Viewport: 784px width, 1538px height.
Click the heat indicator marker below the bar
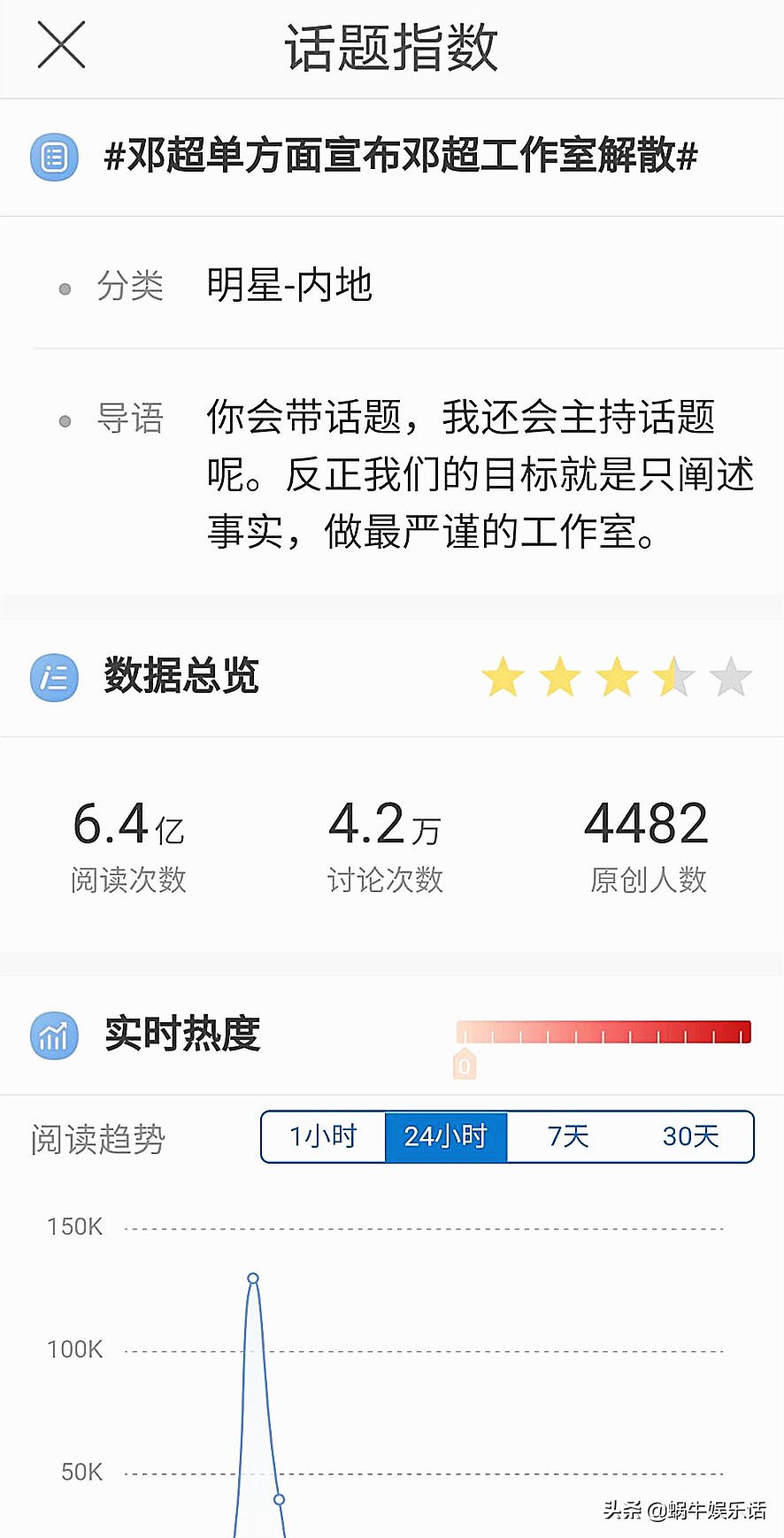tap(464, 1065)
